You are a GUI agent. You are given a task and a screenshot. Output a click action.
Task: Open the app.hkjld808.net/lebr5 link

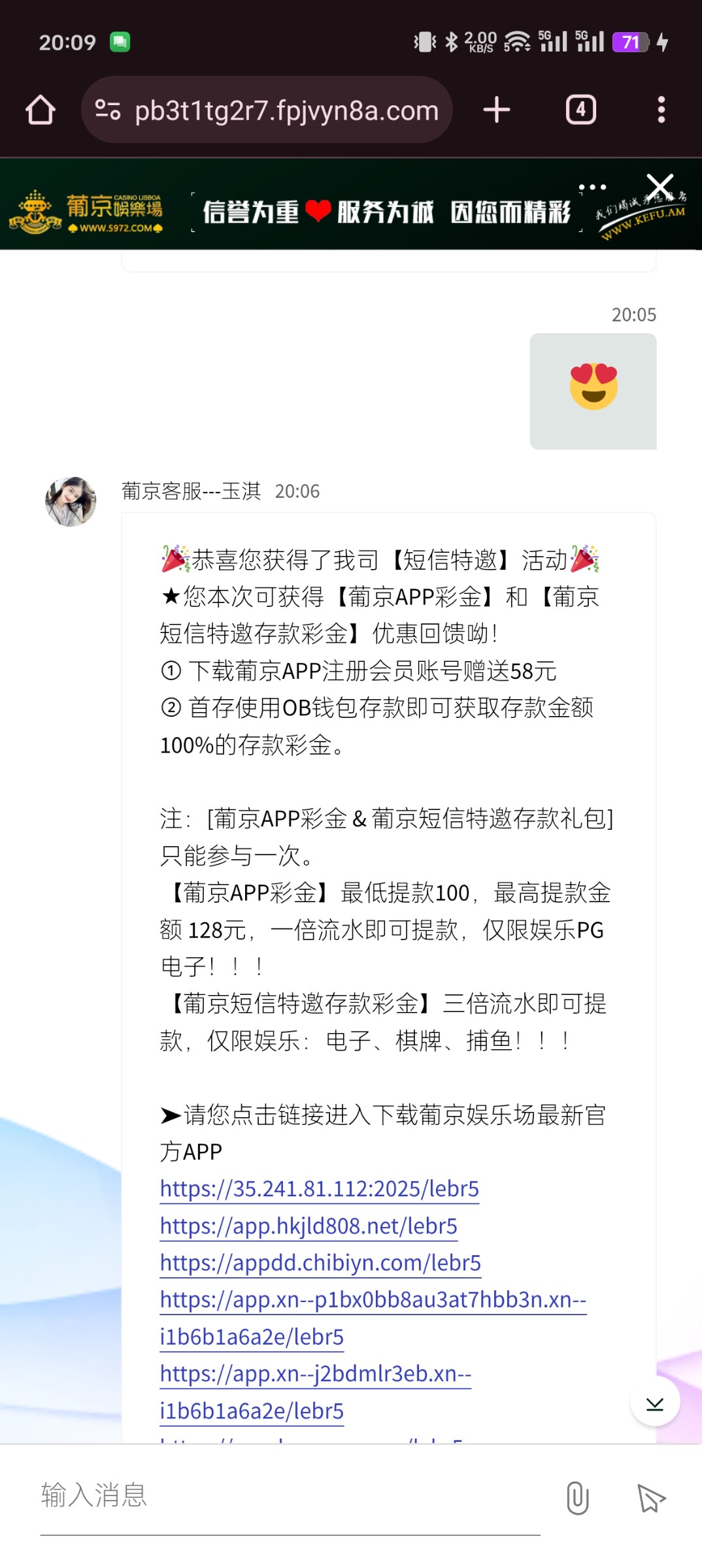pyautogui.click(x=309, y=1226)
